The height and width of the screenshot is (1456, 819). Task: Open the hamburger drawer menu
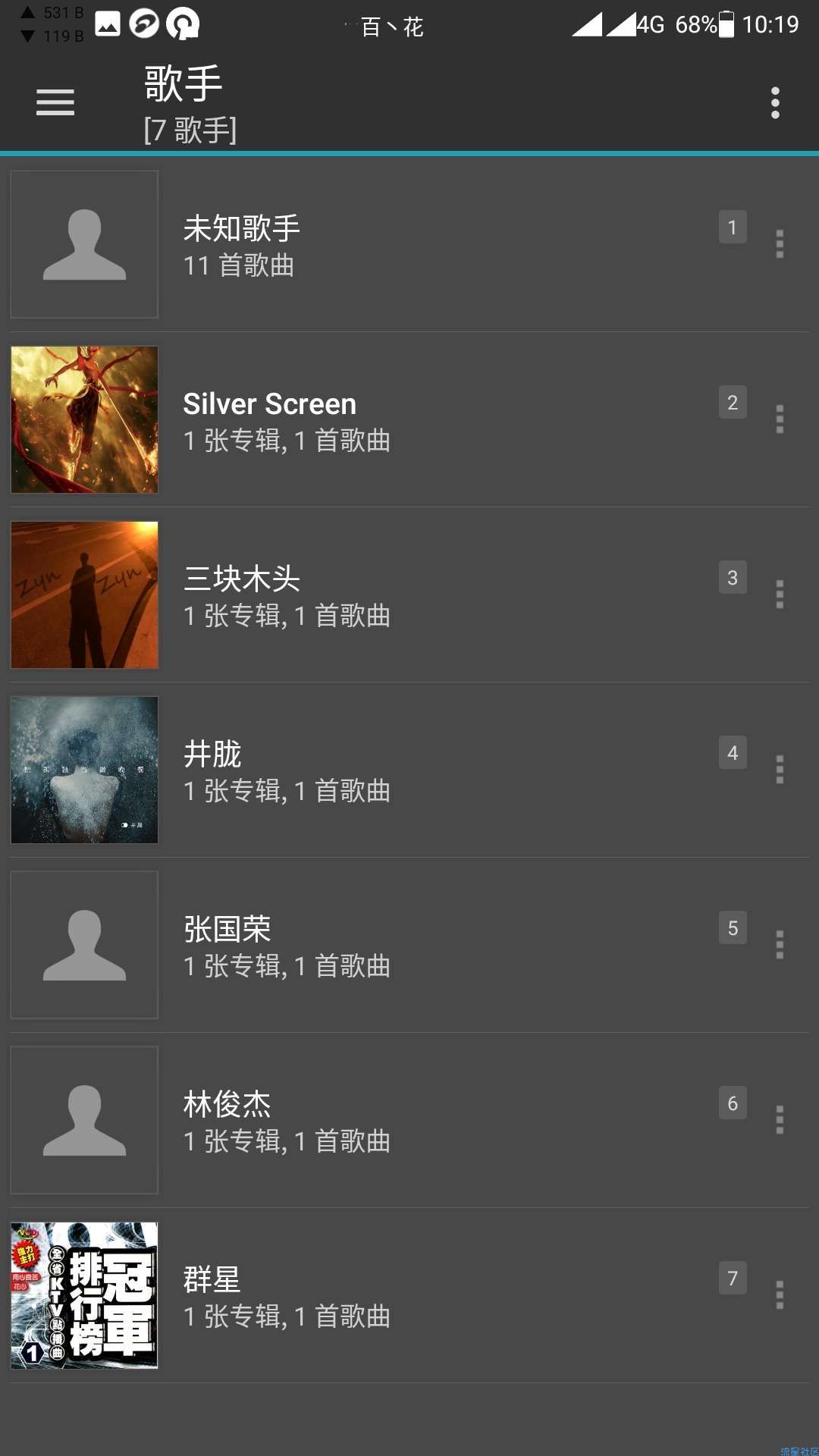[x=55, y=102]
